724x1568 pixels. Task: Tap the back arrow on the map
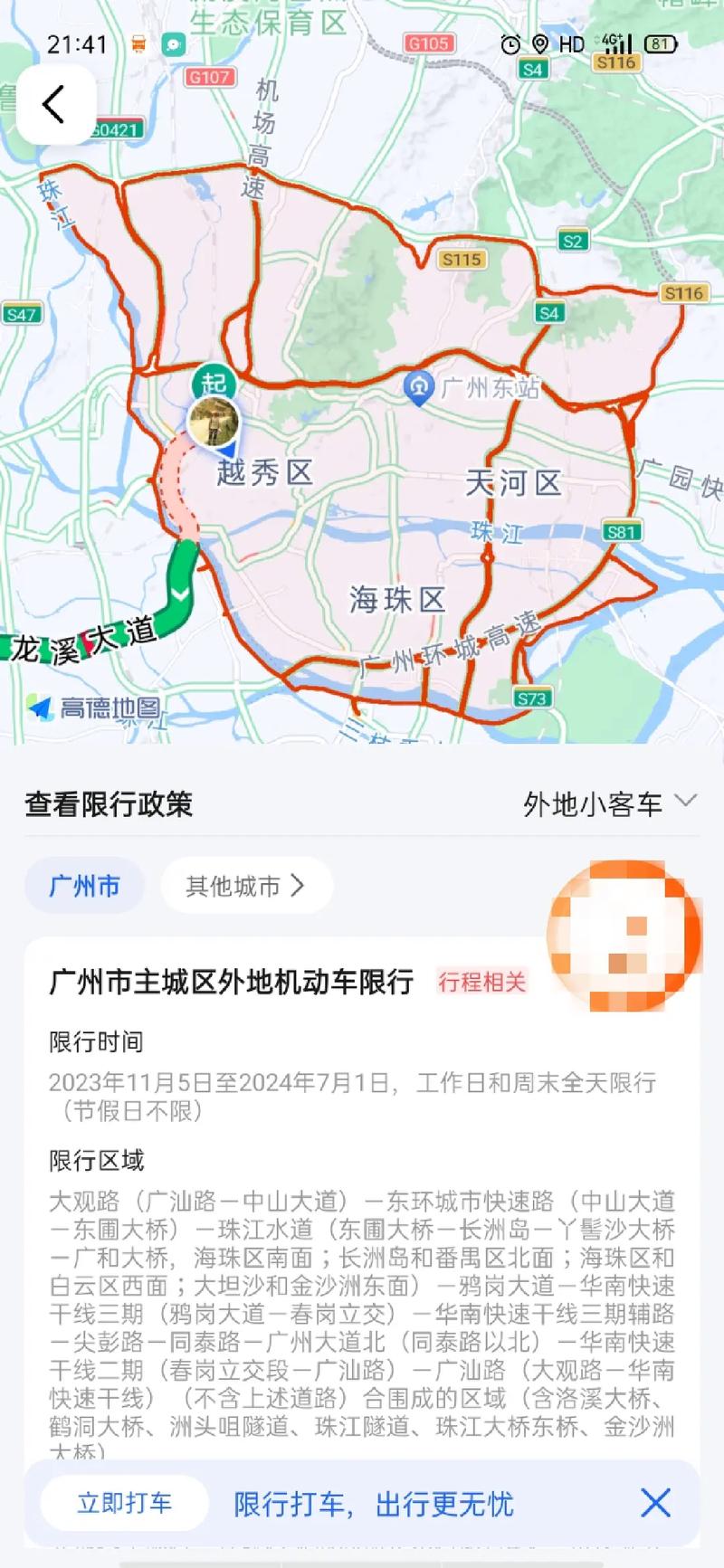(x=53, y=103)
